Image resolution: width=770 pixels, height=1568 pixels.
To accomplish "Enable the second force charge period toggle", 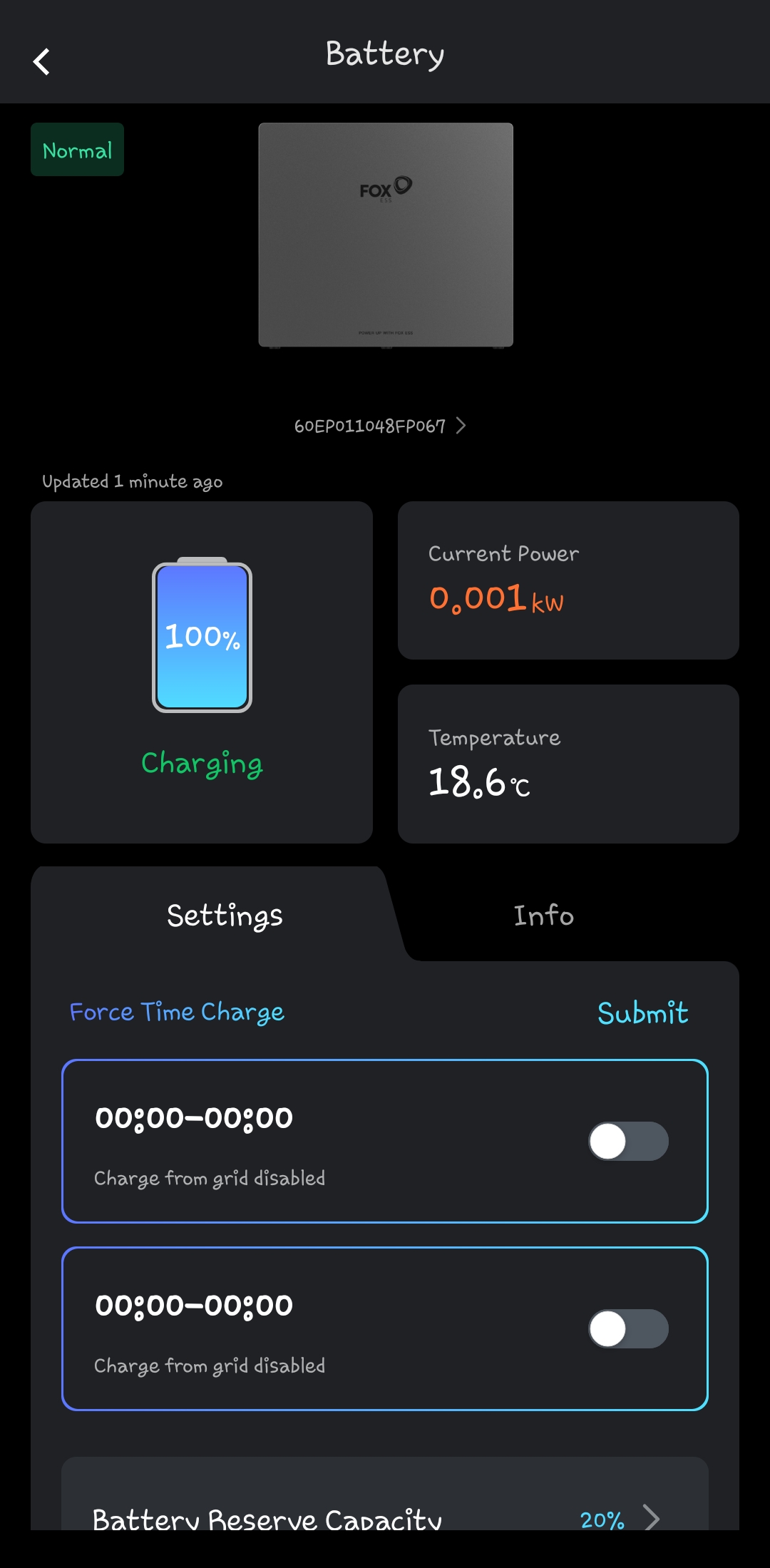I will (x=628, y=1328).
